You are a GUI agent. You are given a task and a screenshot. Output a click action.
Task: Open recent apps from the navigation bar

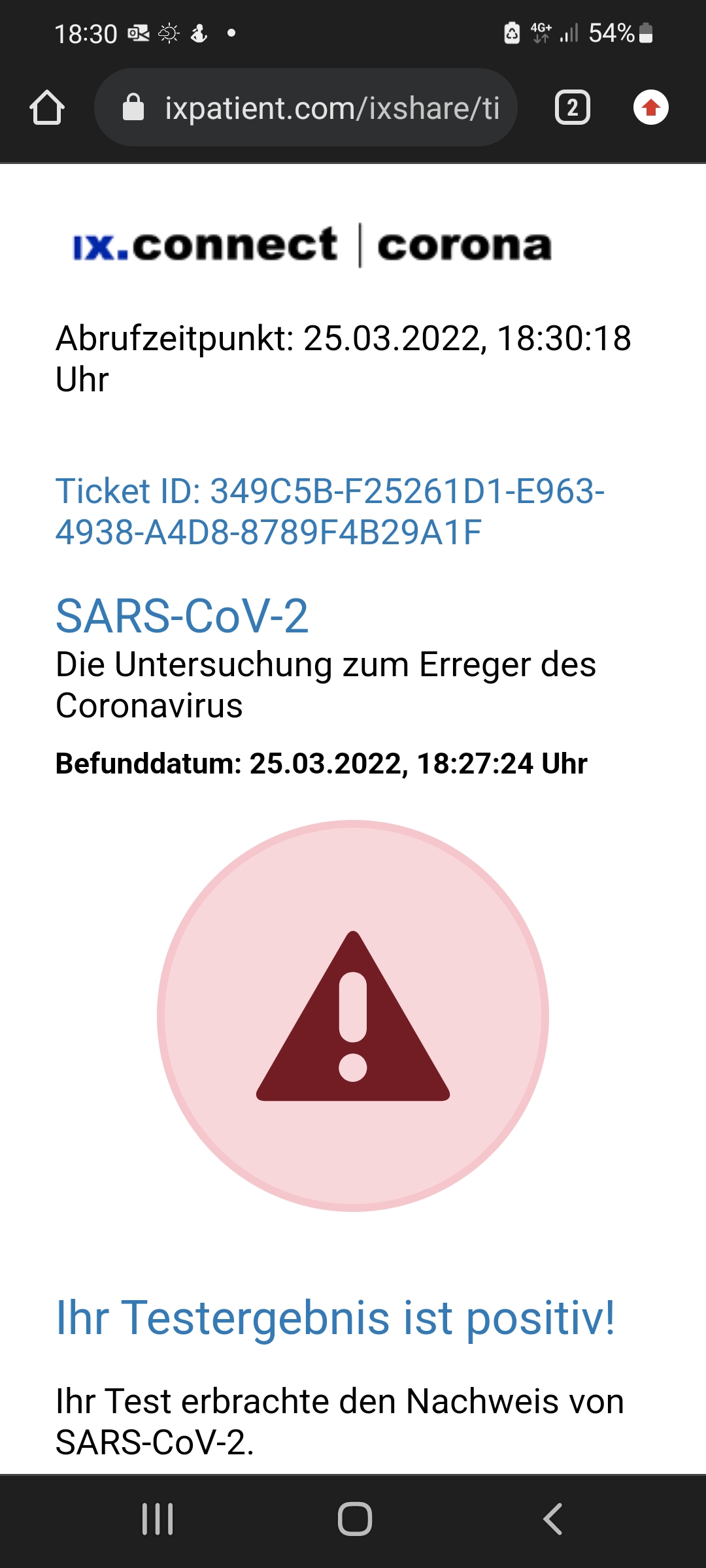click(158, 1518)
